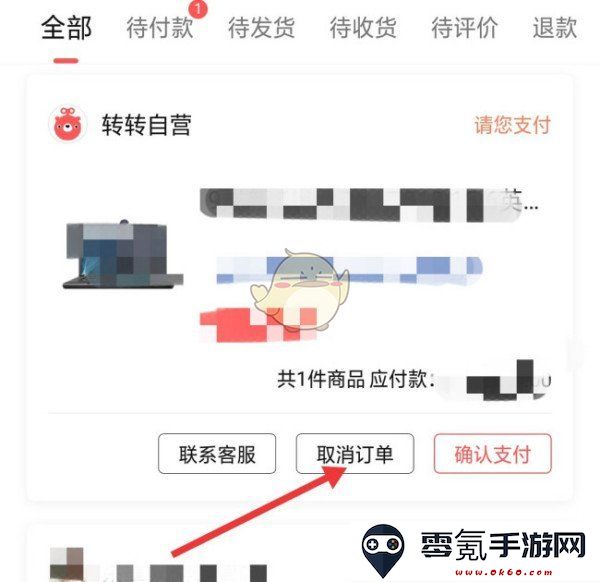Tap 联系客服 to contact support

(x=216, y=455)
